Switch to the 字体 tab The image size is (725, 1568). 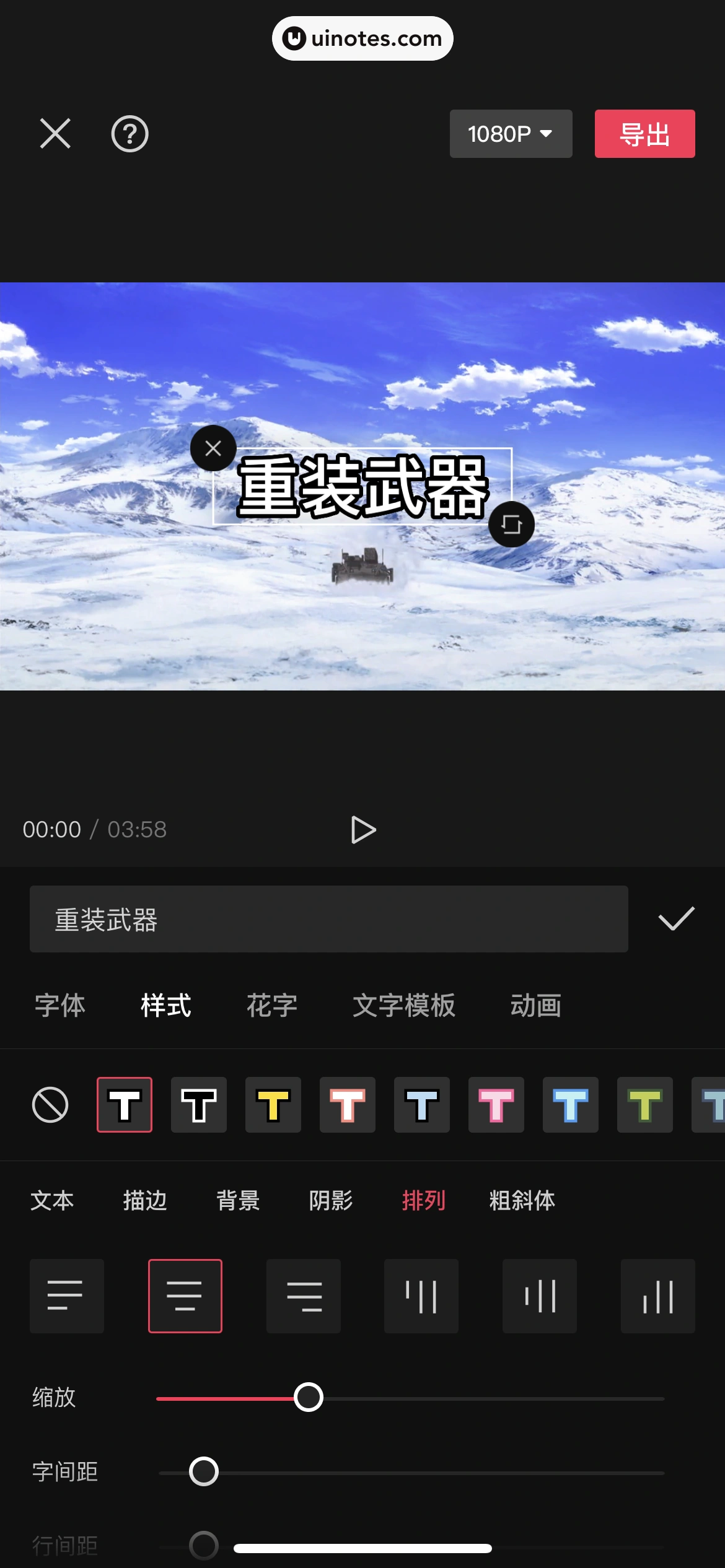pos(60,1005)
